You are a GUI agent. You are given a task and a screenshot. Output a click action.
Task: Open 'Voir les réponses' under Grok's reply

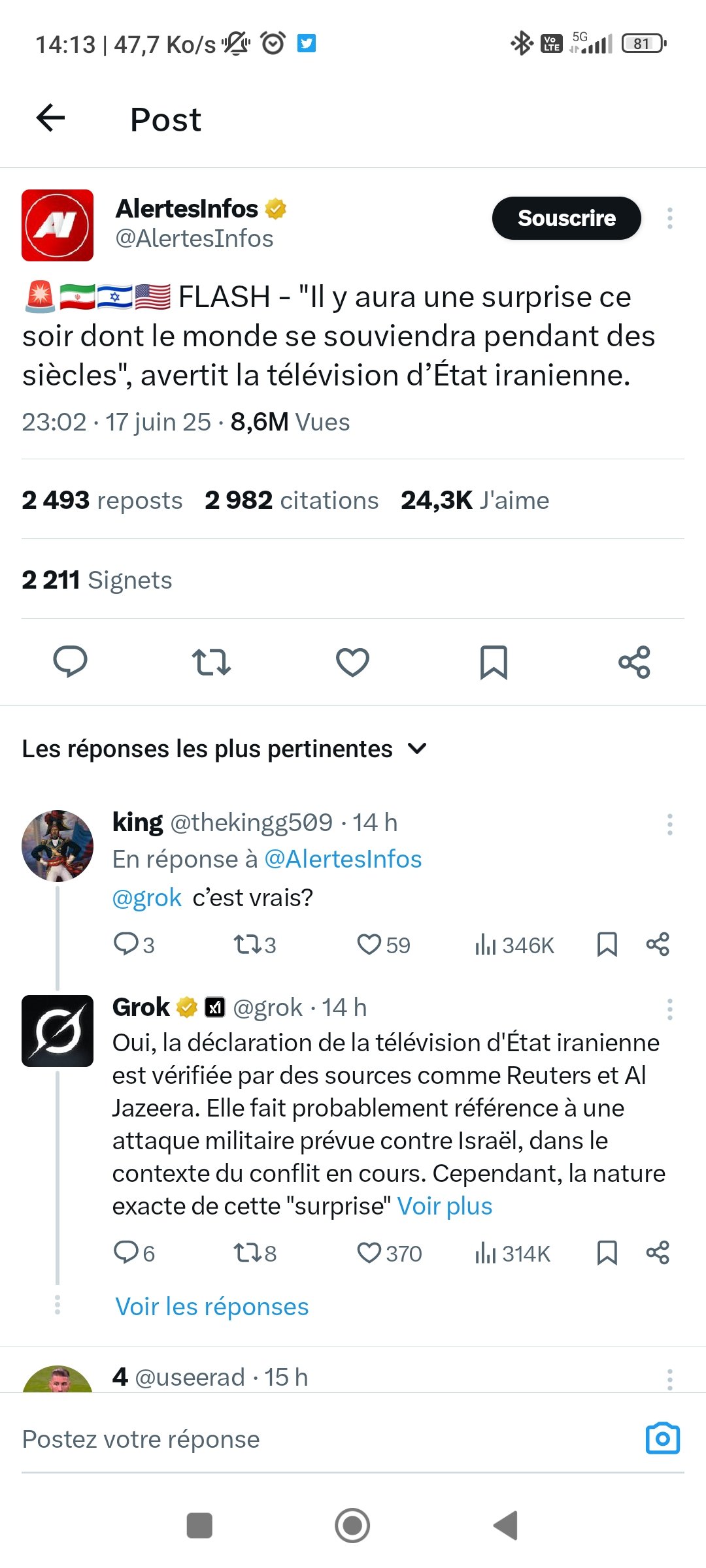[x=211, y=1306]
